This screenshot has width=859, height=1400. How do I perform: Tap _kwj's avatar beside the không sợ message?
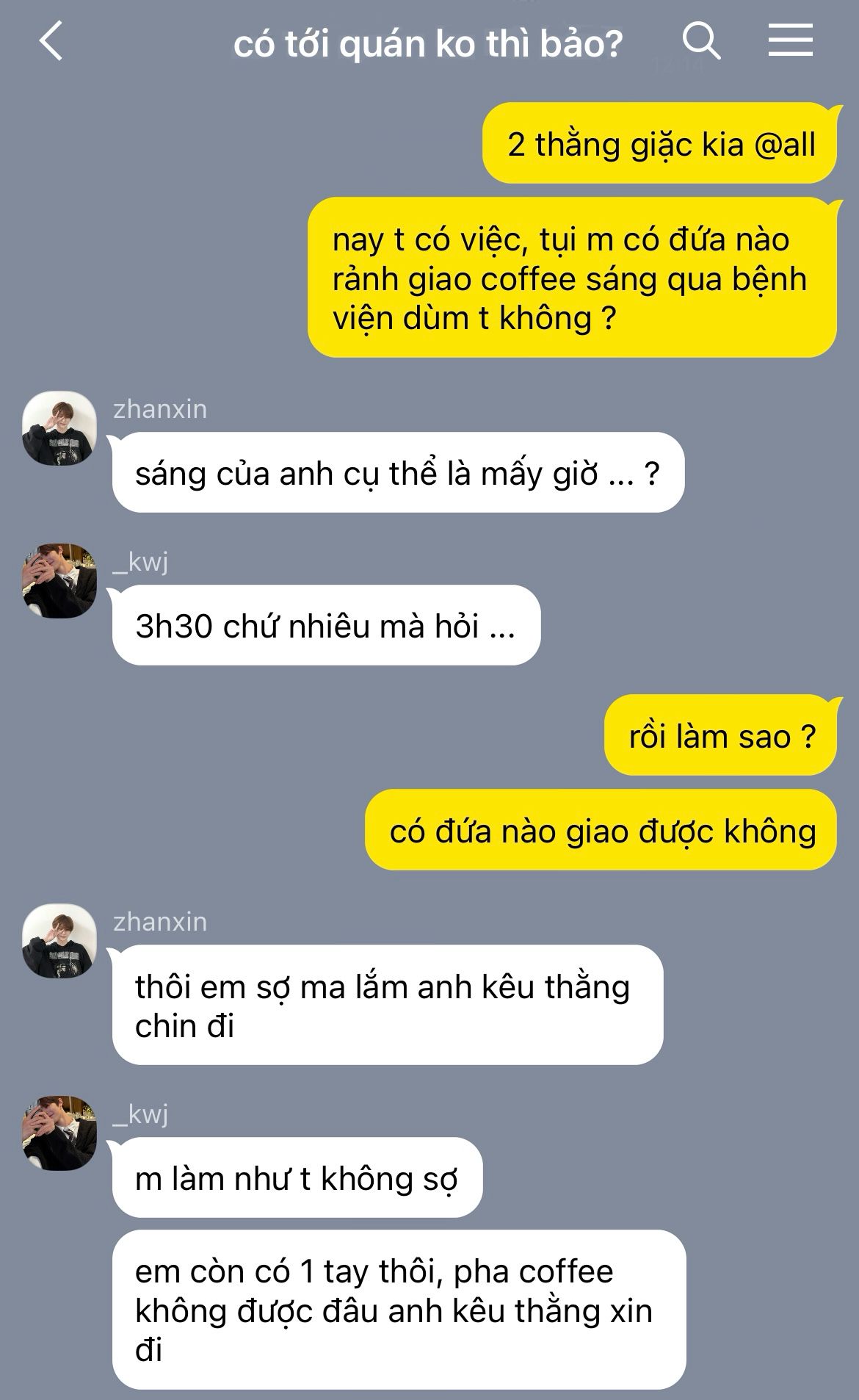59,1133
